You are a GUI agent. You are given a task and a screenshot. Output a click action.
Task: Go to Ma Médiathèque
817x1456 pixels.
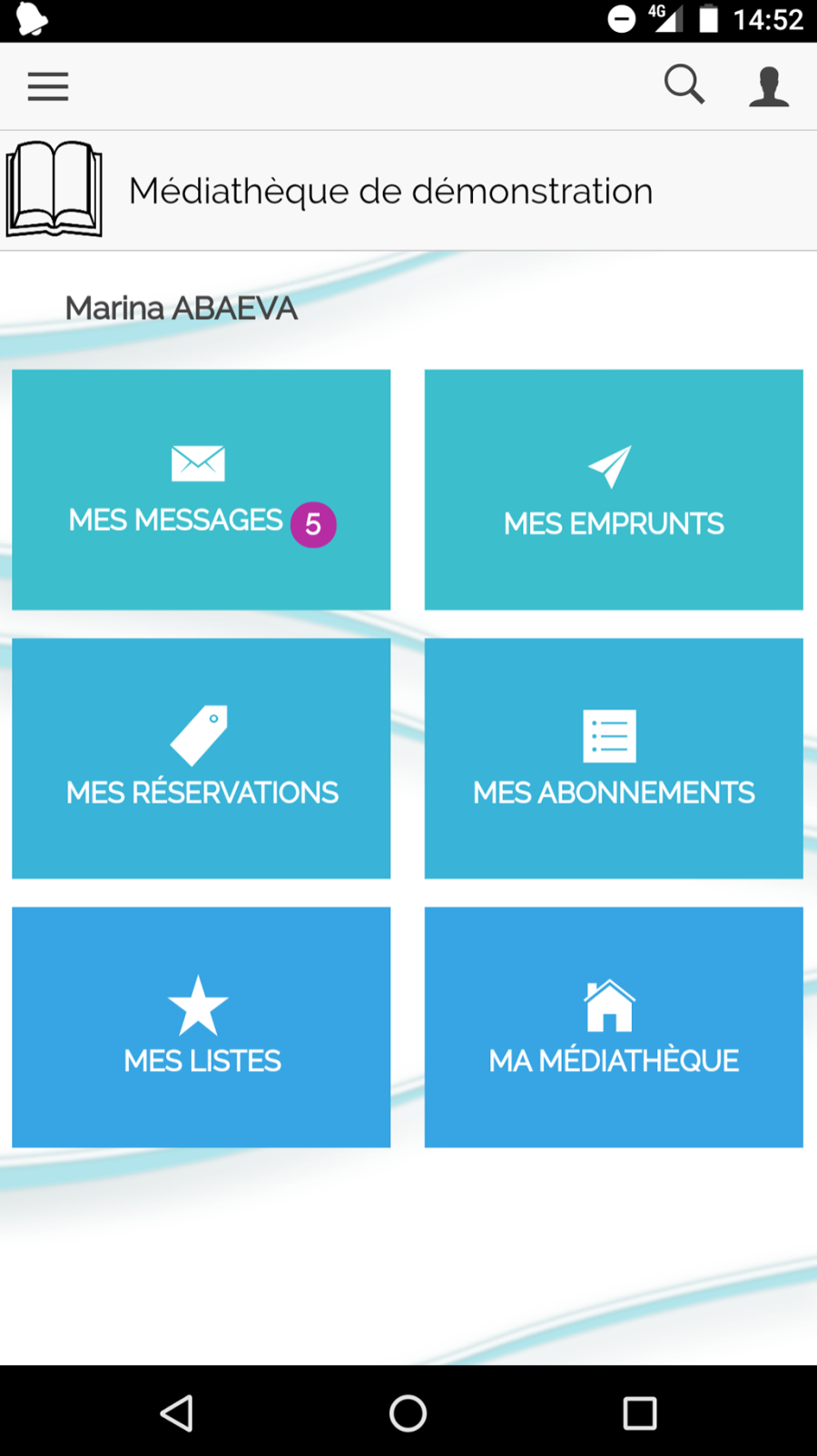pyautogui.click(x=614, y=1027)
